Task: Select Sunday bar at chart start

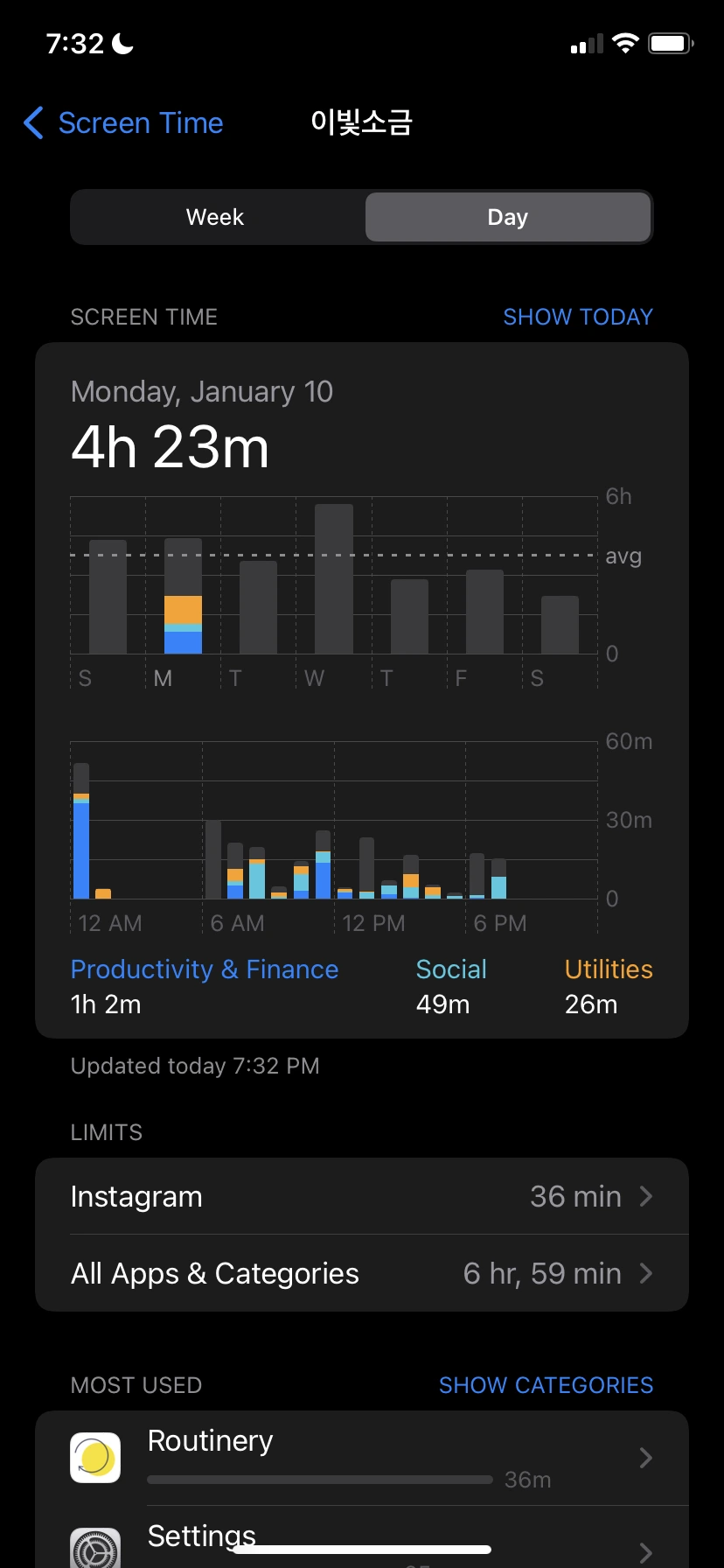Action: pos(108,597)
